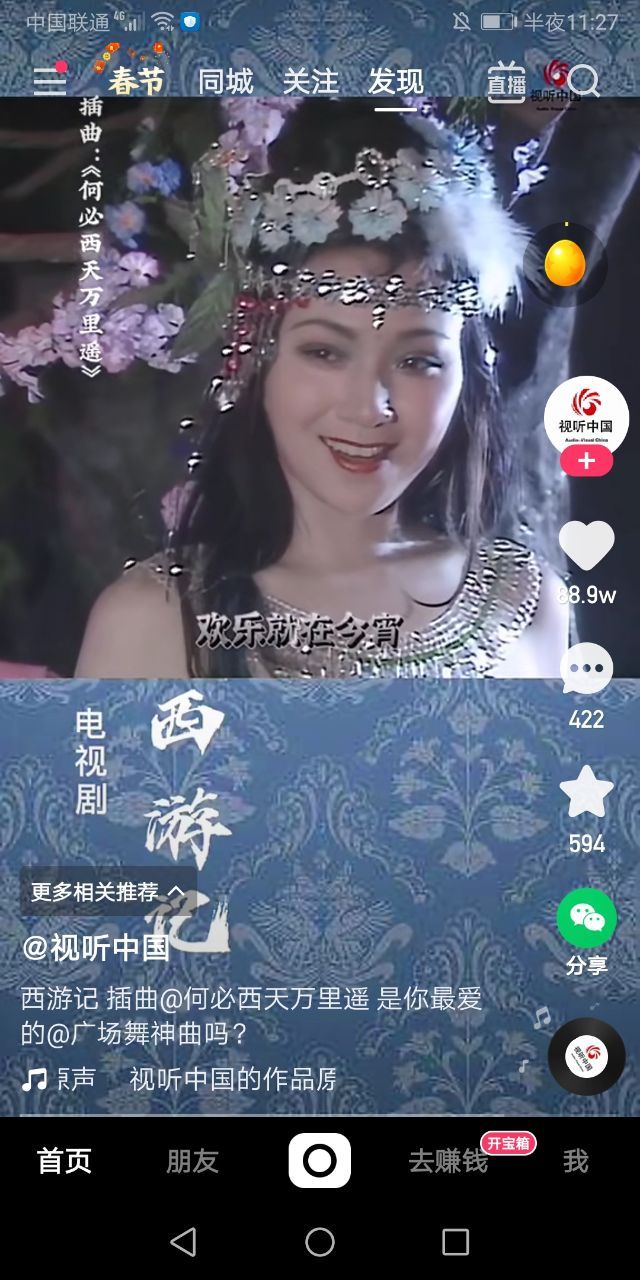Tap the center record button
Screen dimensions: 640x1280
320,1160
